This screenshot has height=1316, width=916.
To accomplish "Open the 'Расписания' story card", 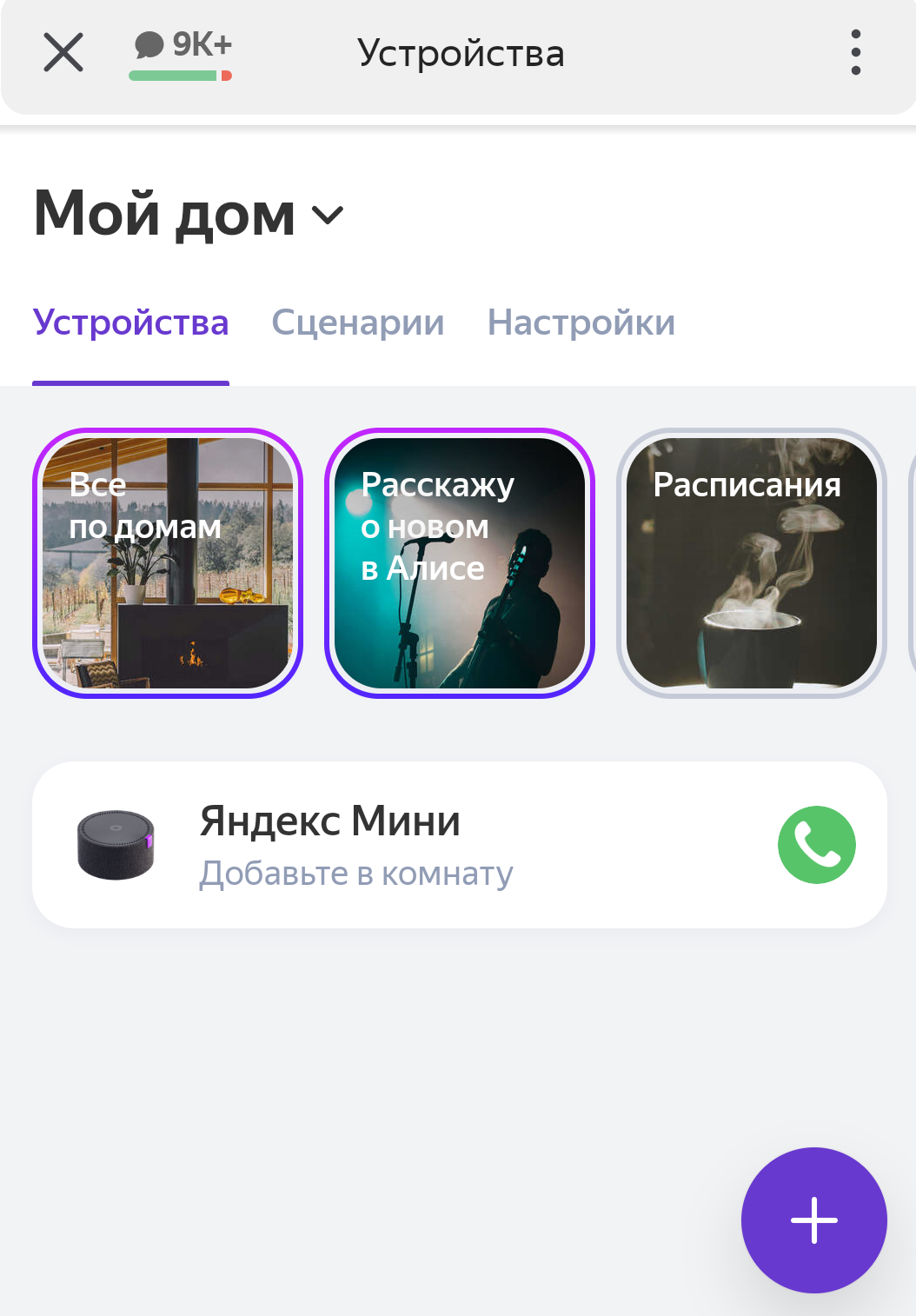I will point(751,562).
